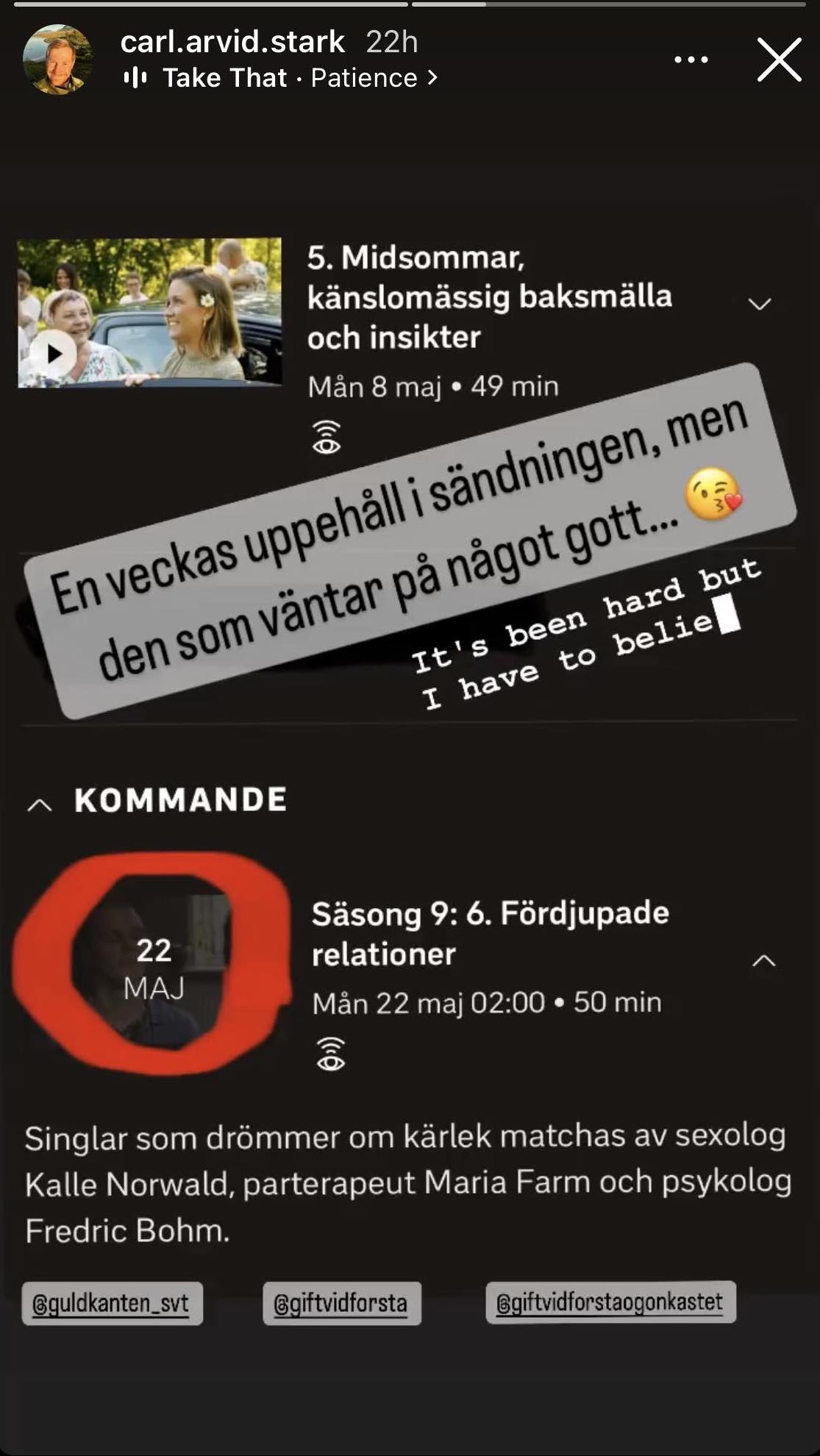Viewport: 820px width, 1456px height.
Task: Click the carl.arvid.stark username
Action: click(x=232, y=43)
